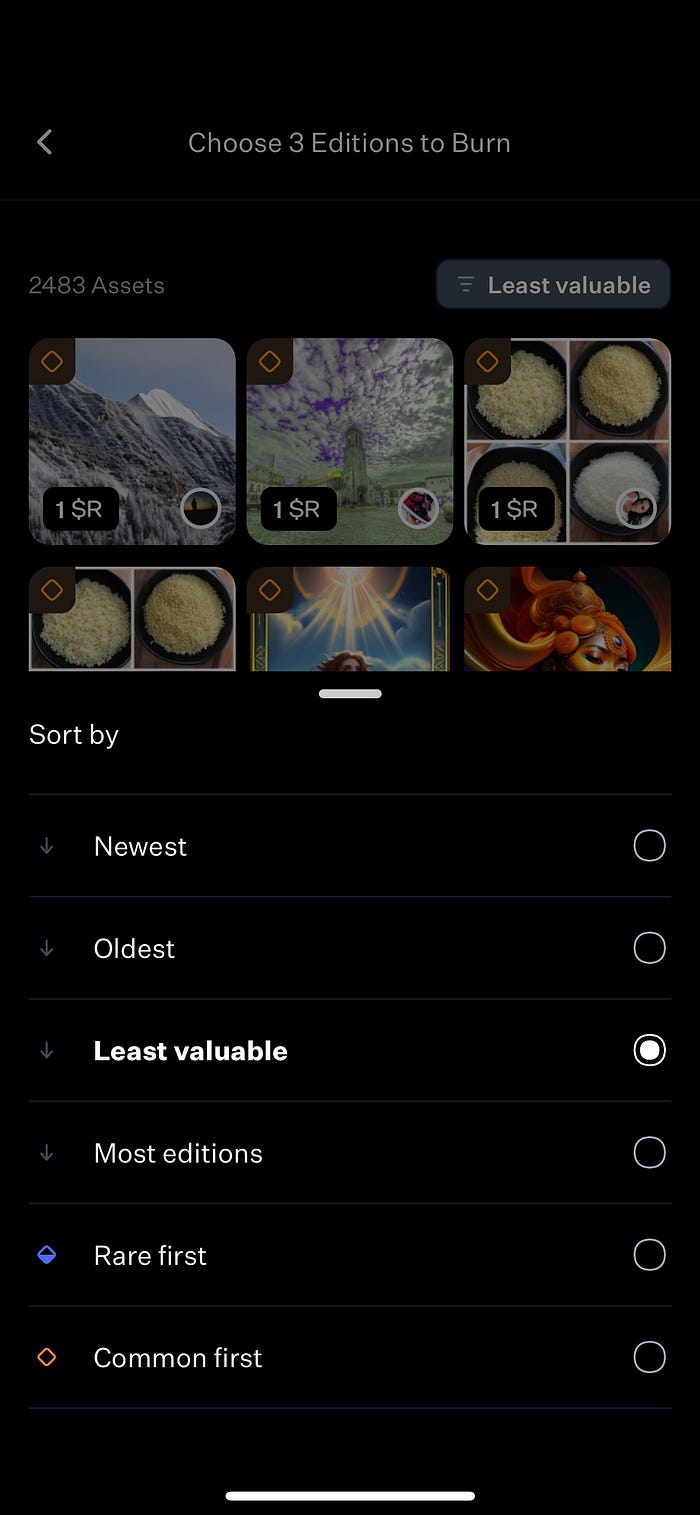The height and width of the screenshot is (1515, 700).
Task: Select the snowy mountain edition
Action: click(132, 441)
